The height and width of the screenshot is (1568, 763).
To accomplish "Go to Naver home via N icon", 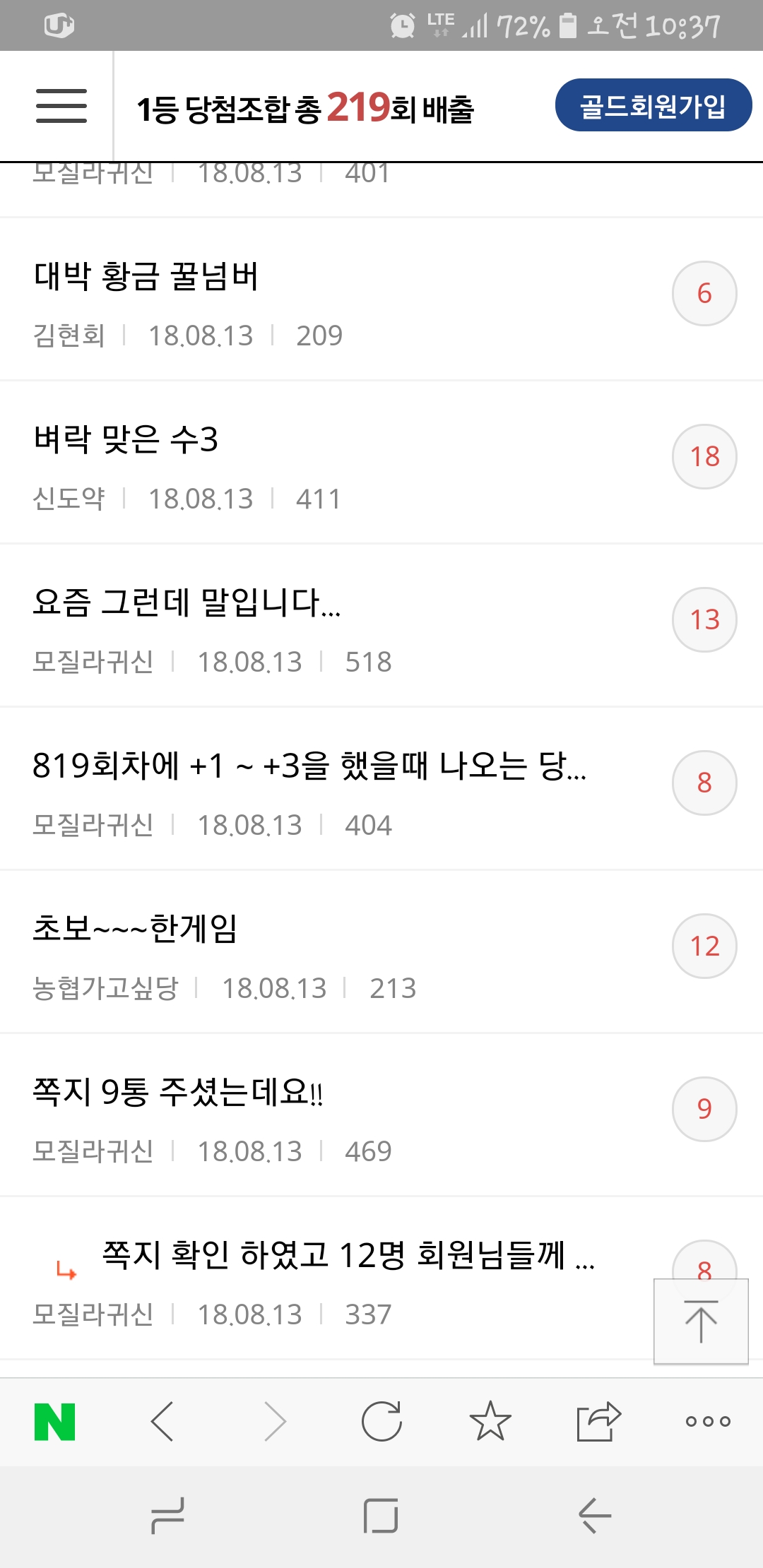I will click(x=55, y=1421).
